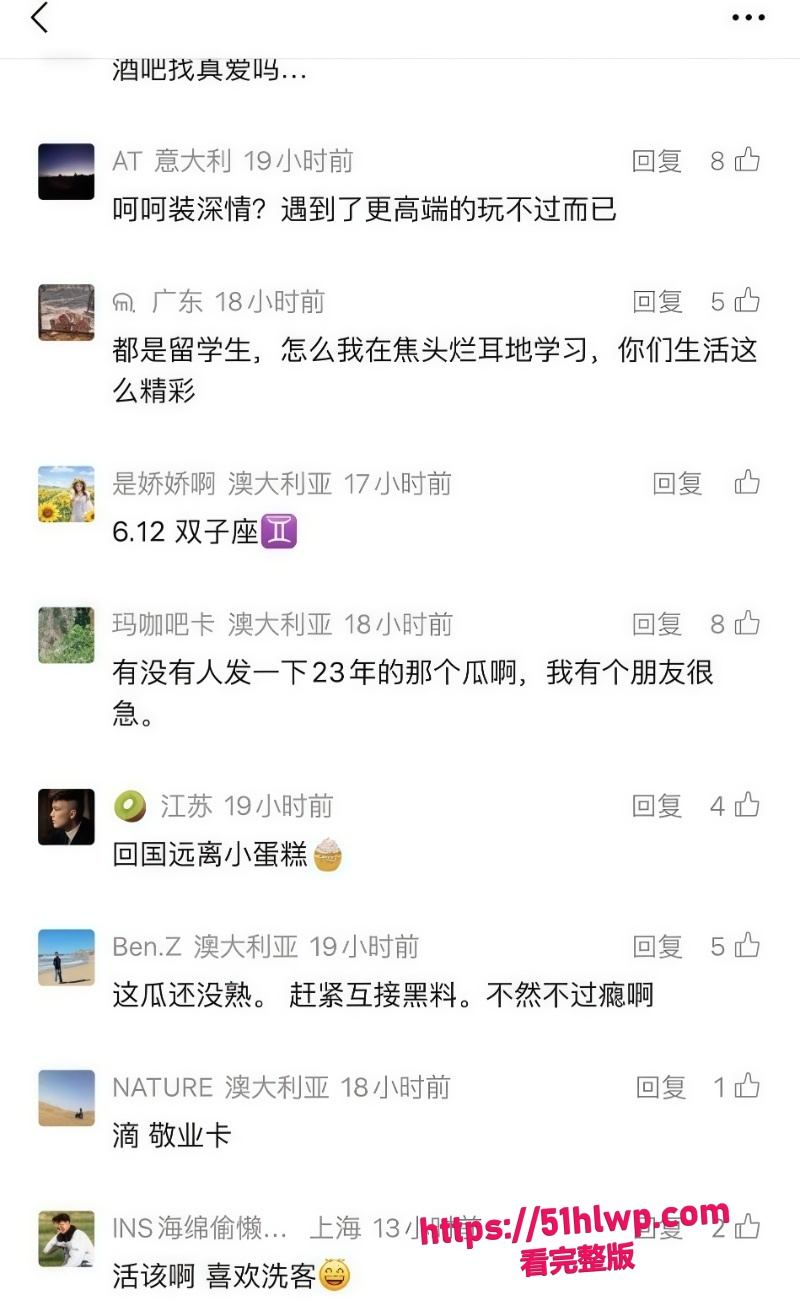Like the 江苏 comment about 小蛋糕

click(x=748, y=805)
